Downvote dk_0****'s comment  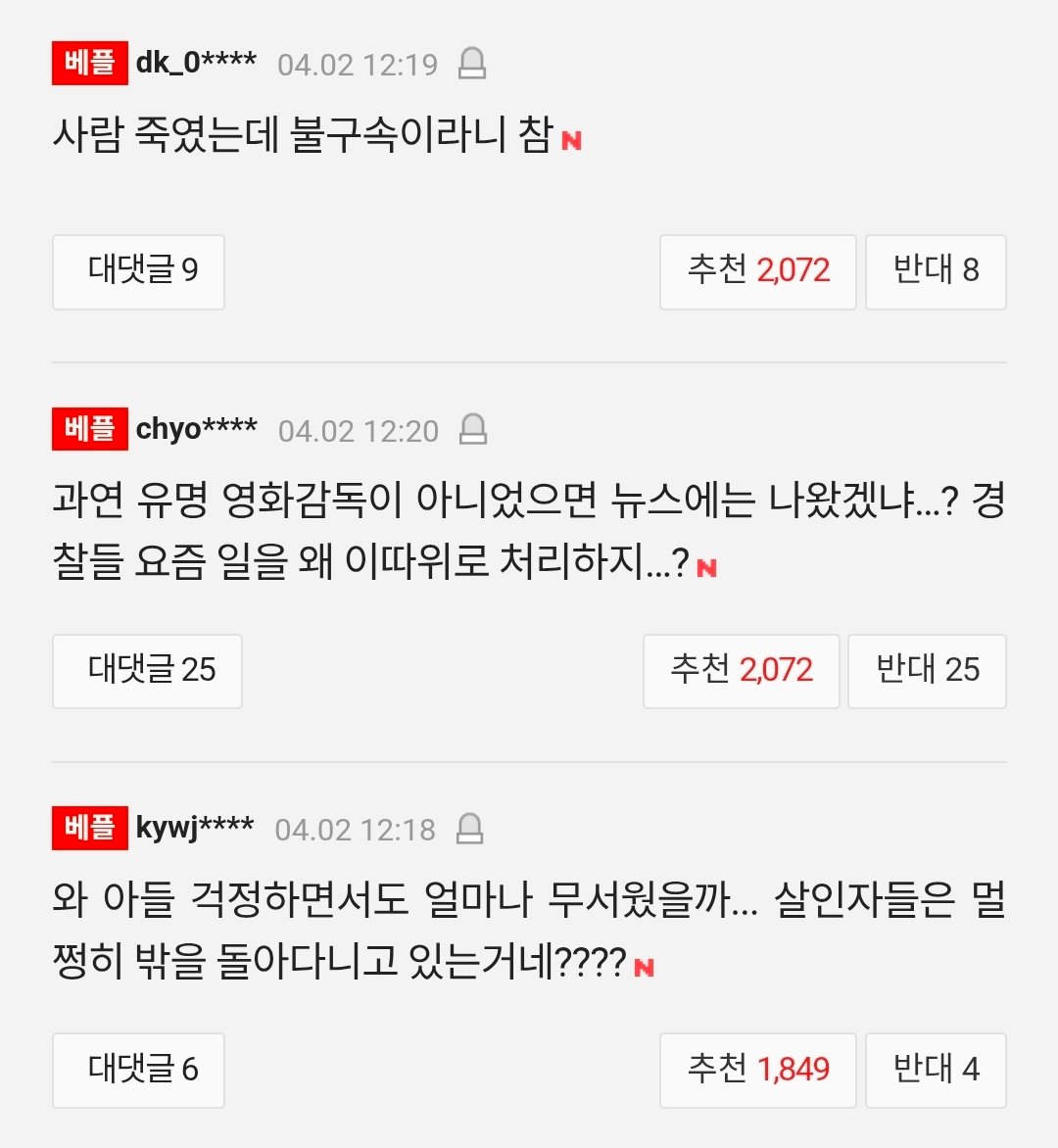pyautogui.click(x=936, y=271)
